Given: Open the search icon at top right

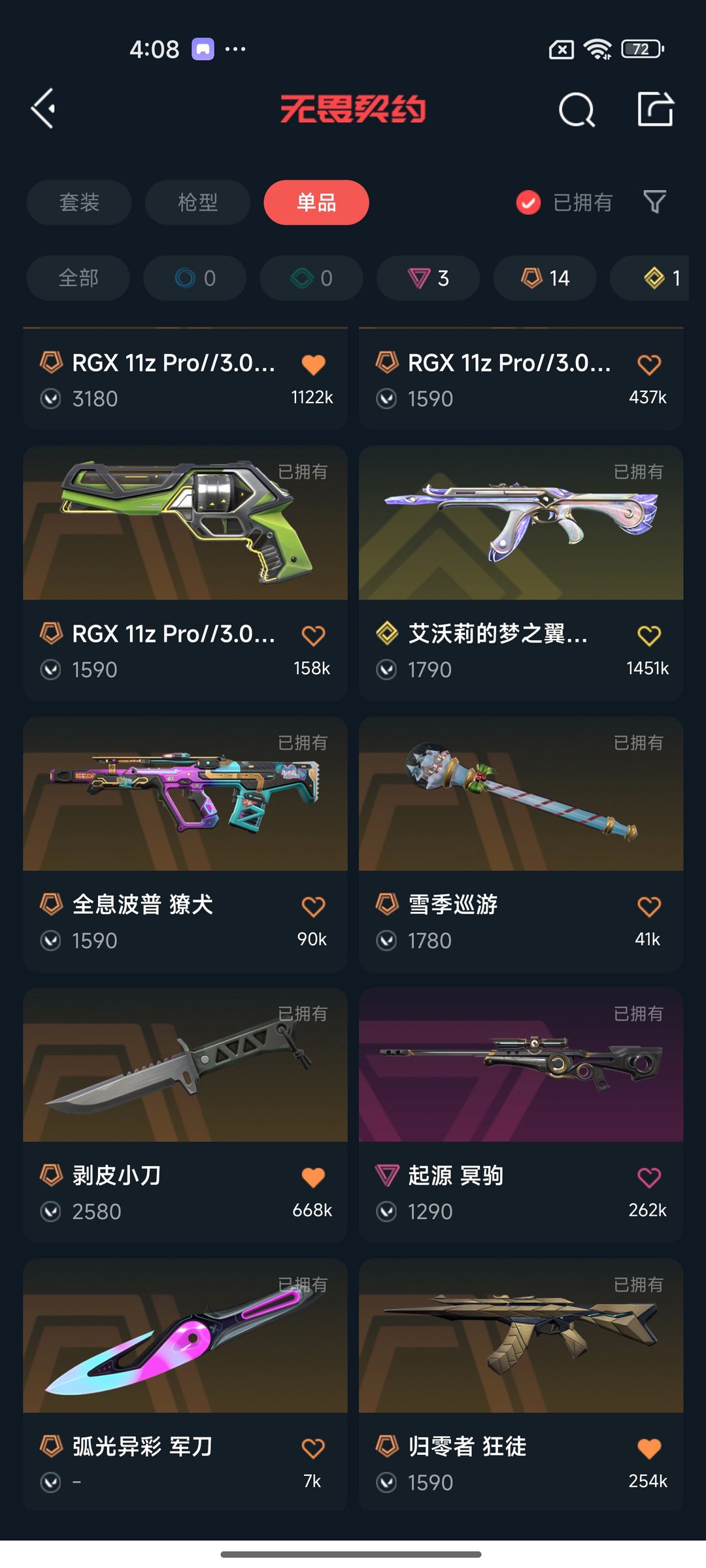Looking at the screenshot, I should pos(574,109).
